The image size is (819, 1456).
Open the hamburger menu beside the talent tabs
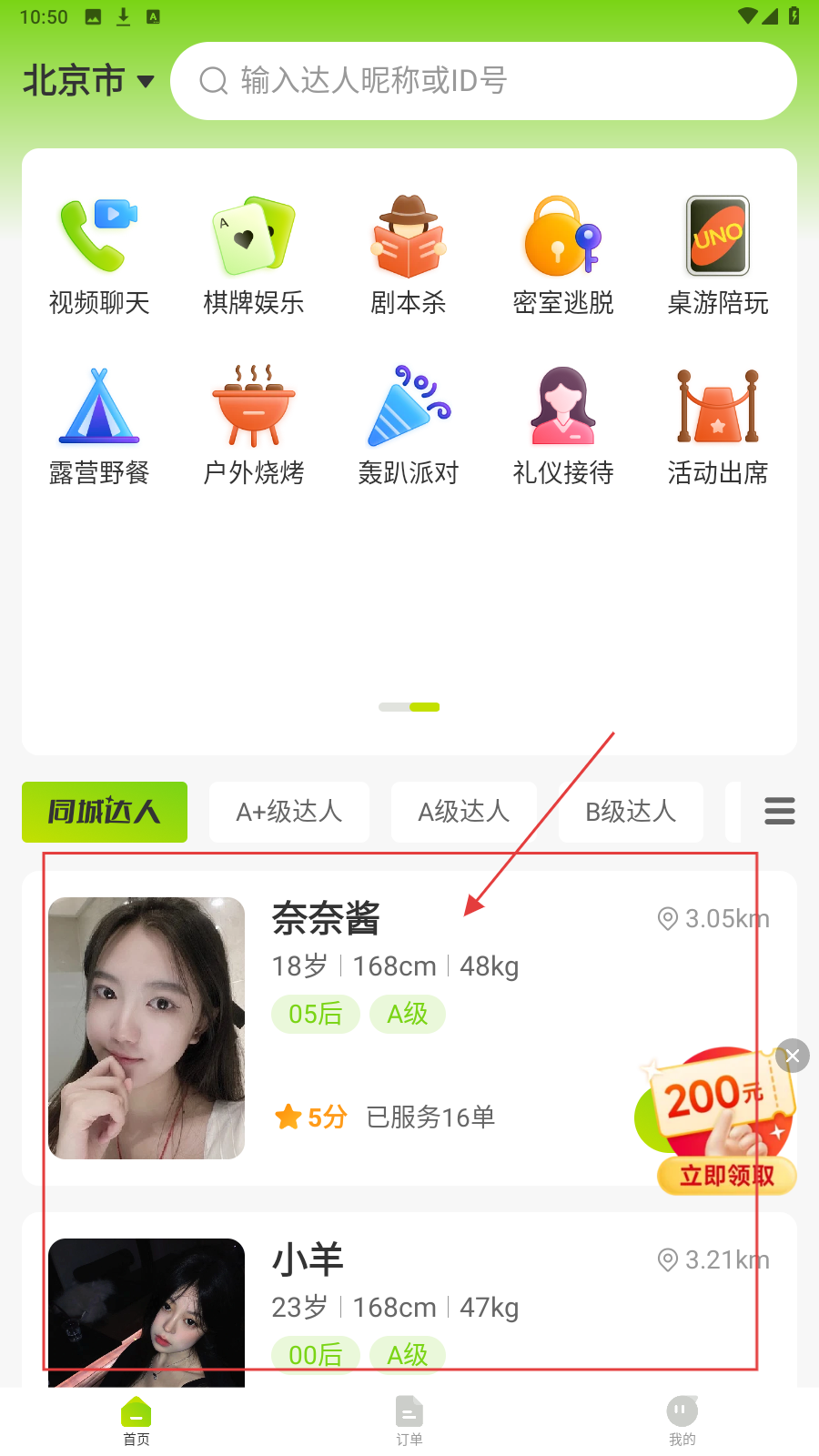point(779,811)
